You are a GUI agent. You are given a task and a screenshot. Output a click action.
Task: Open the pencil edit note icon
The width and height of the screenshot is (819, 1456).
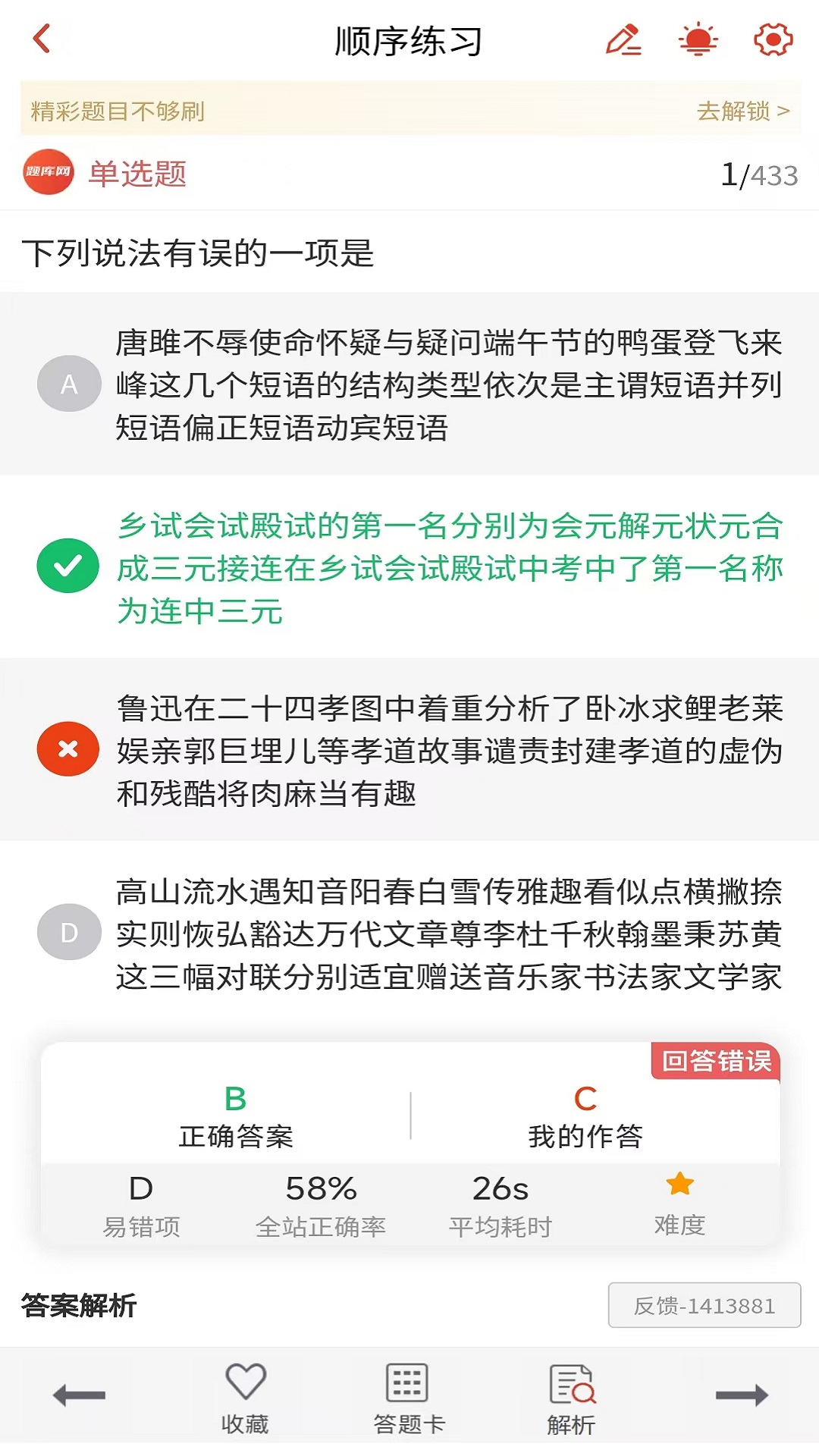tap(623, 40)
